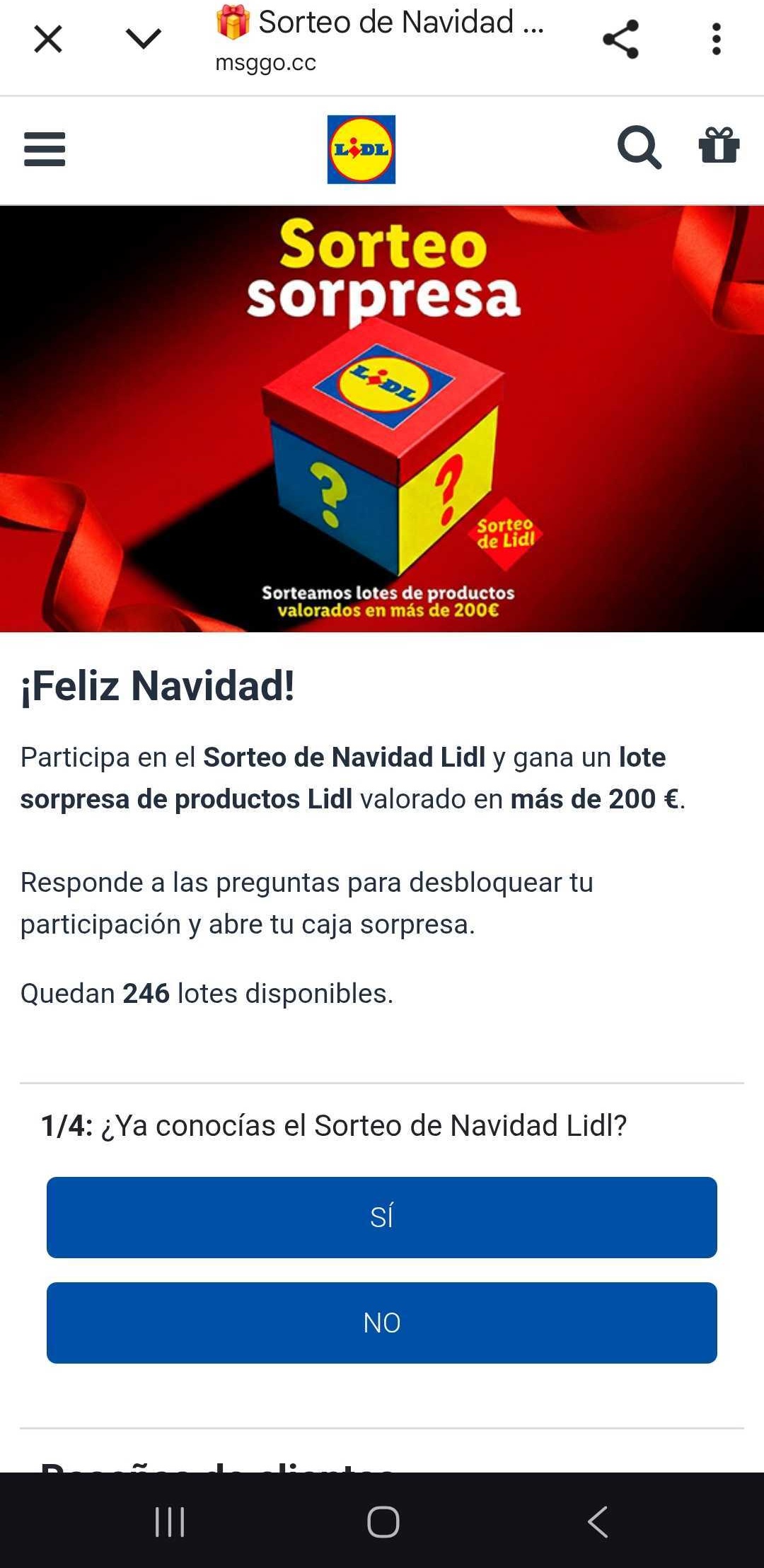
Task: Go to the home screen
Action: click(383, 1521)
